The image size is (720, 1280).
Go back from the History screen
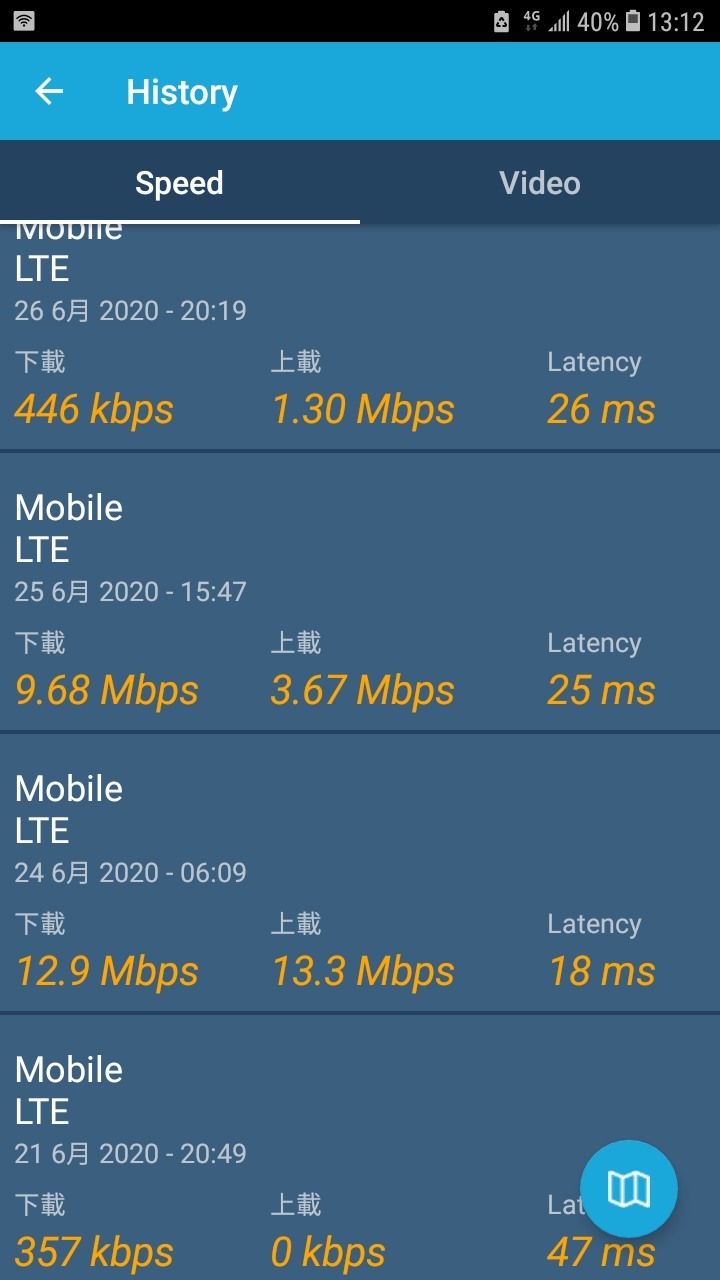click(x=49, y=92)
